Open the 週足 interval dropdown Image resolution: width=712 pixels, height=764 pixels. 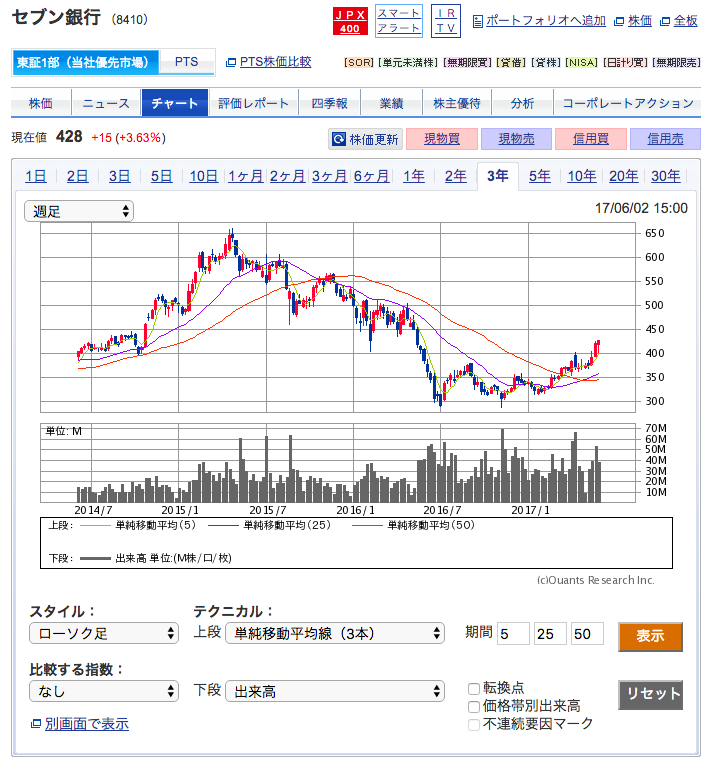(79, 211)
